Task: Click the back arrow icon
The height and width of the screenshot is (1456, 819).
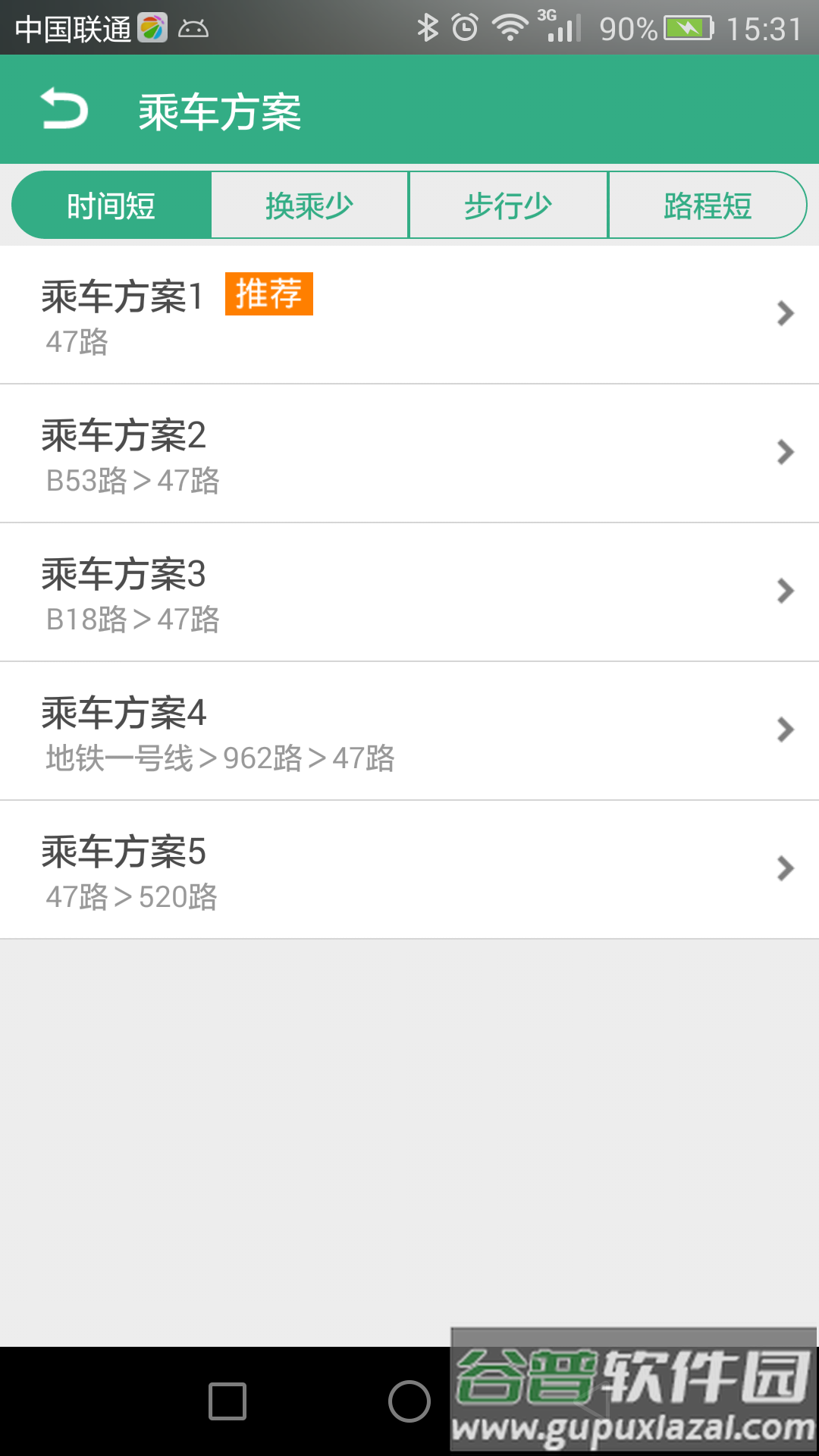Action: (62, 108)
